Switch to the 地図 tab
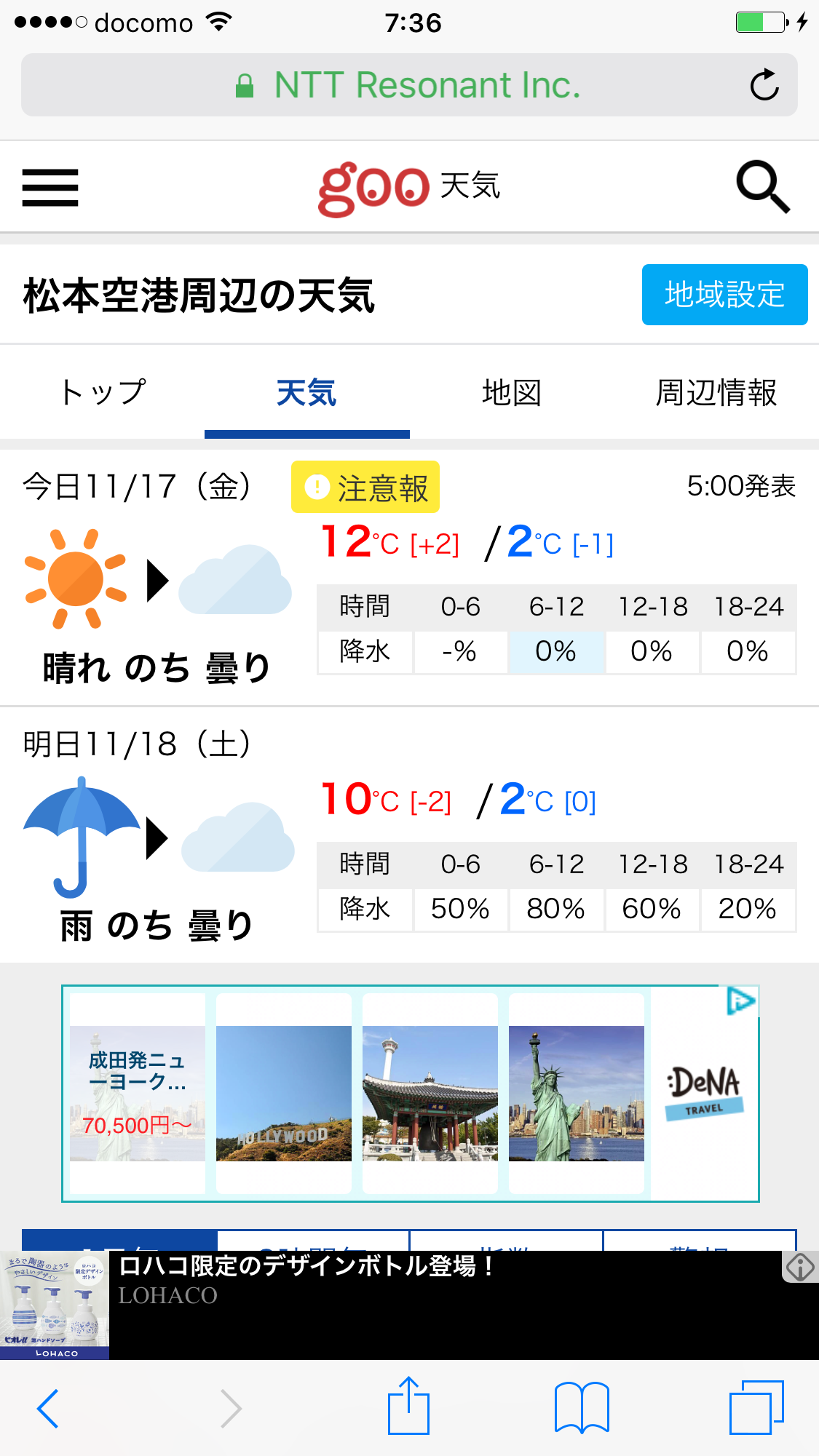The width and height of the screenshot is (819, 1456). pos(511,393)
